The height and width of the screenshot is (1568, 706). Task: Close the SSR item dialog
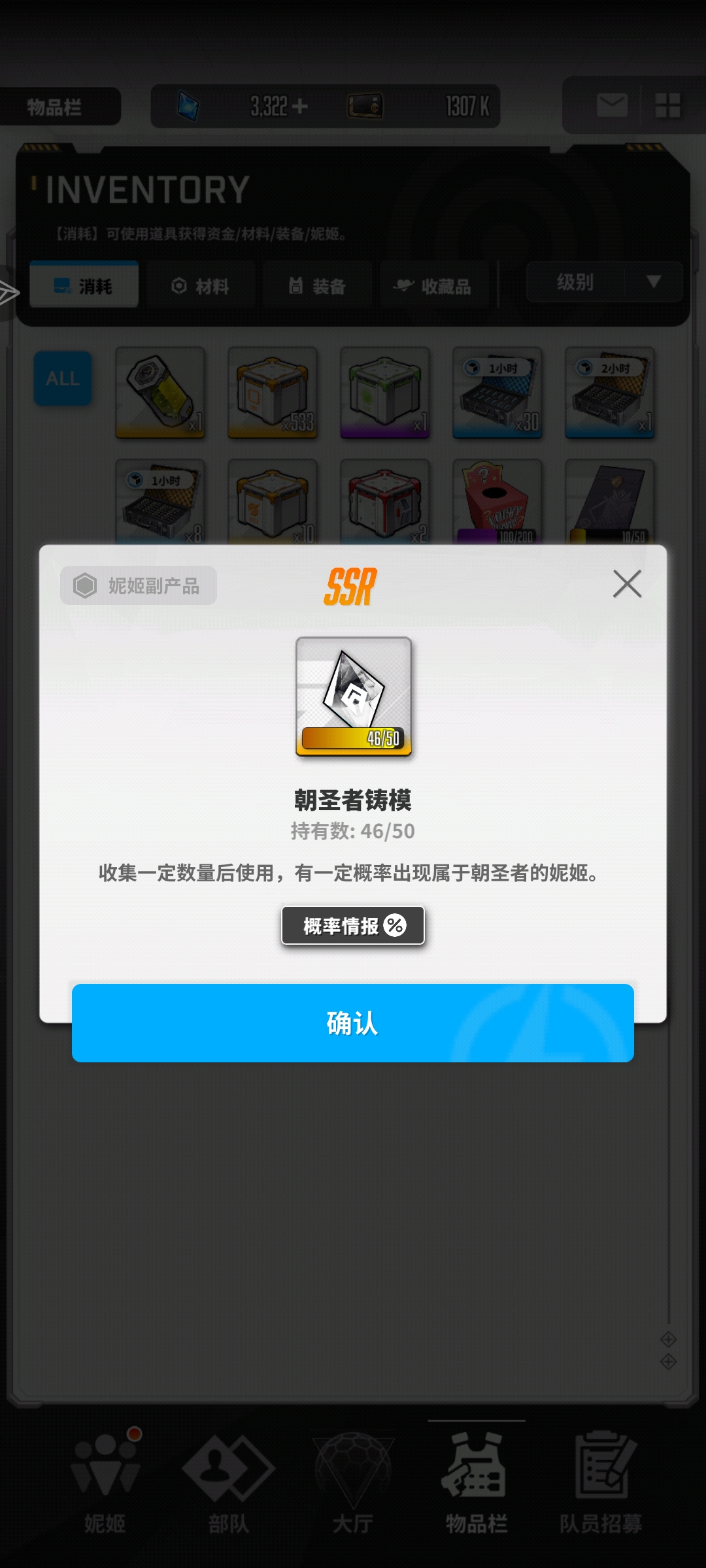pos(627,583)
